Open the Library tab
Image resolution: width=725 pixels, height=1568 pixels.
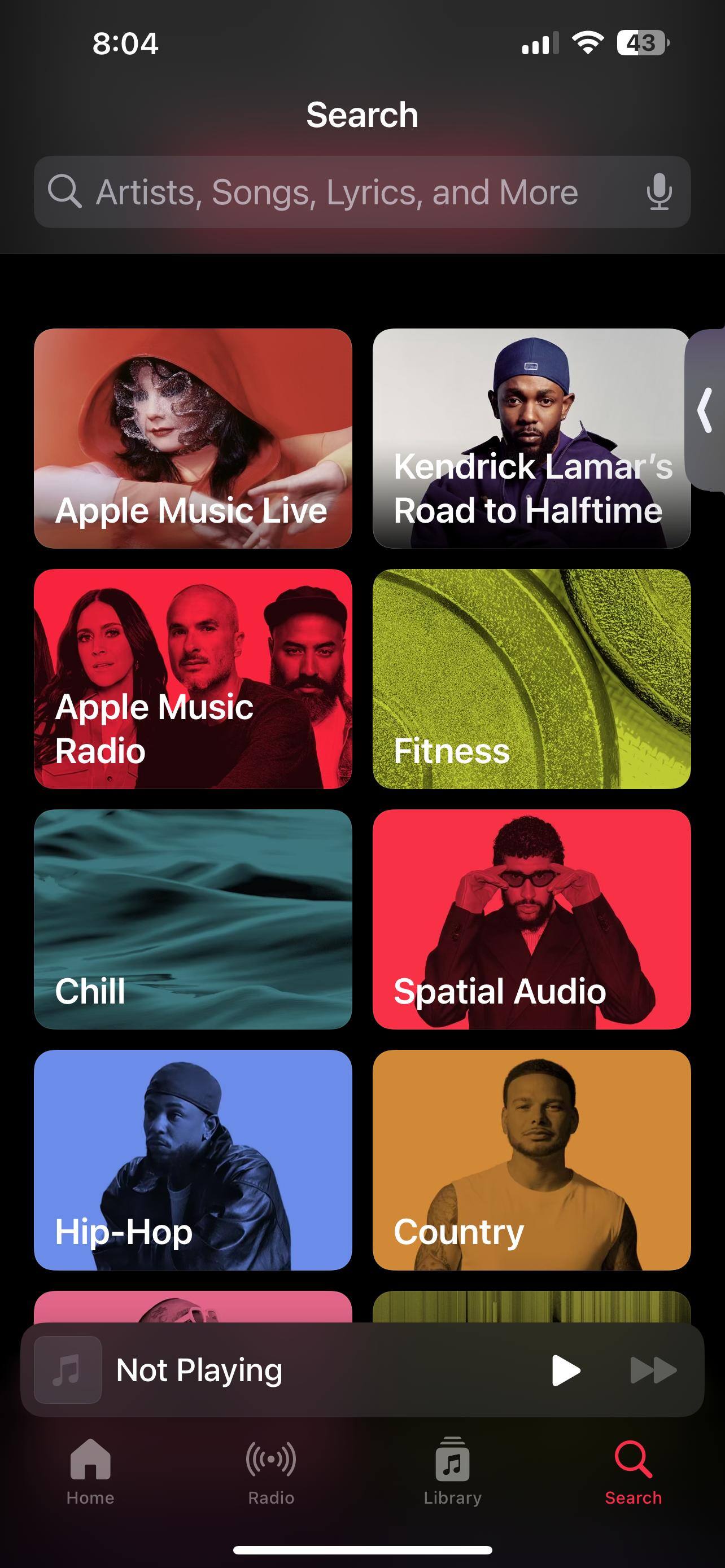[452, 1470]
